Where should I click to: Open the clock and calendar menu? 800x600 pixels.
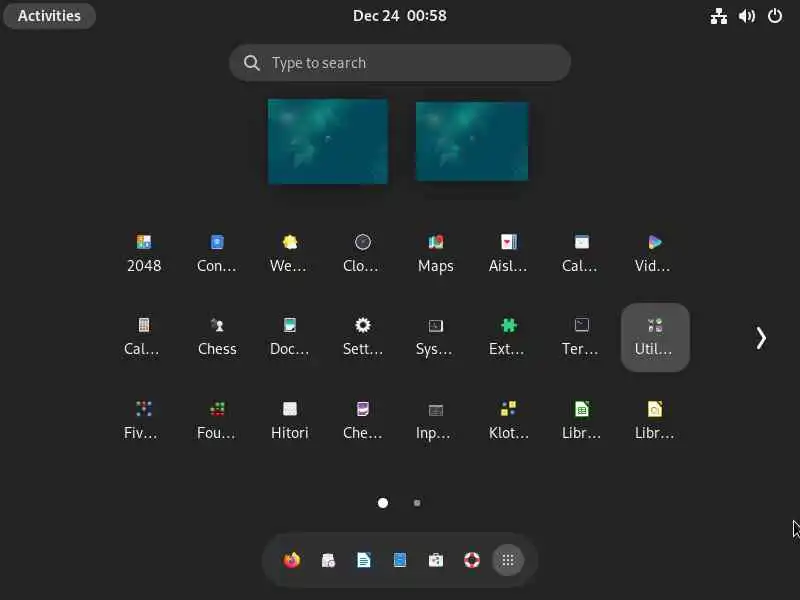coord(400,15)
